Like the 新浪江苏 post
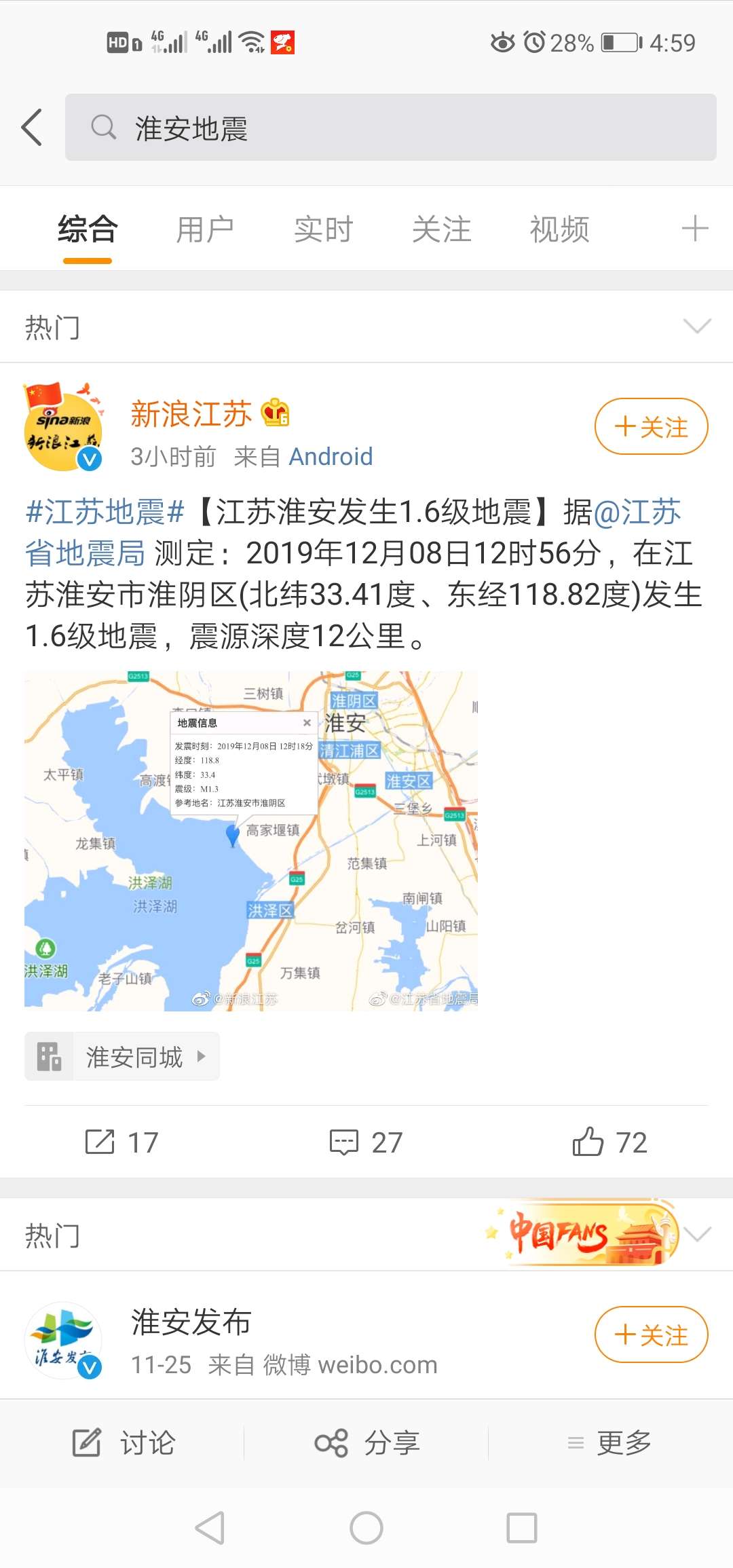 click(x=609, y=1142)
